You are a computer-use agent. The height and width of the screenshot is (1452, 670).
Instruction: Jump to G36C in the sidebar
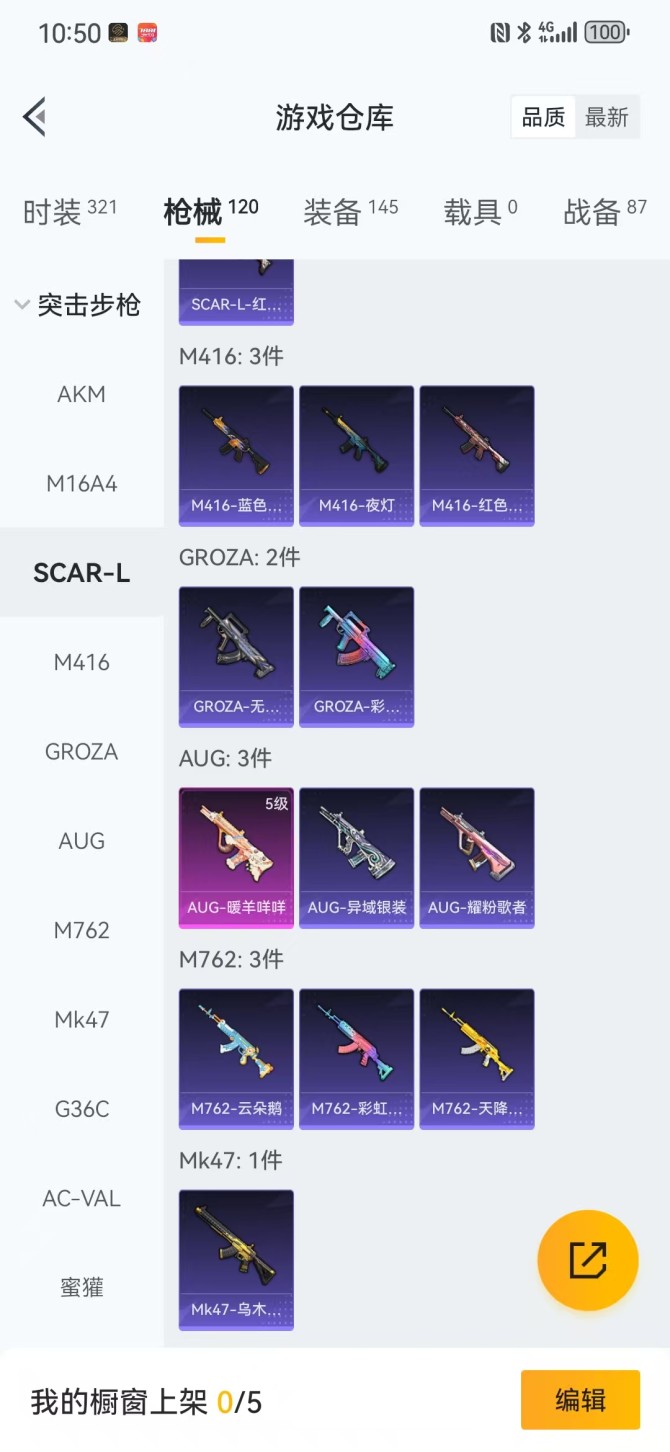[81, 1109]
